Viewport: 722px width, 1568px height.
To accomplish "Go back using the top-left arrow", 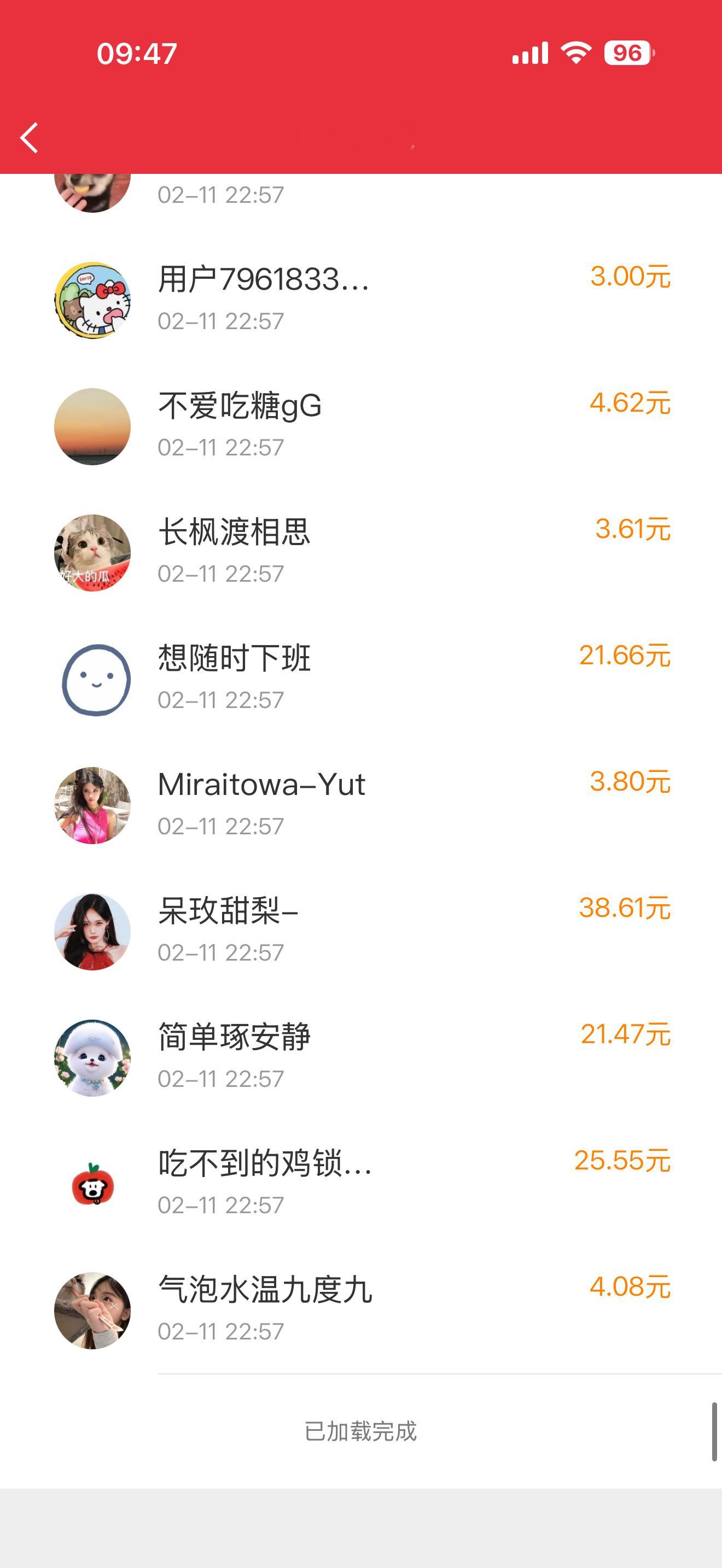I will pos(29,138).
